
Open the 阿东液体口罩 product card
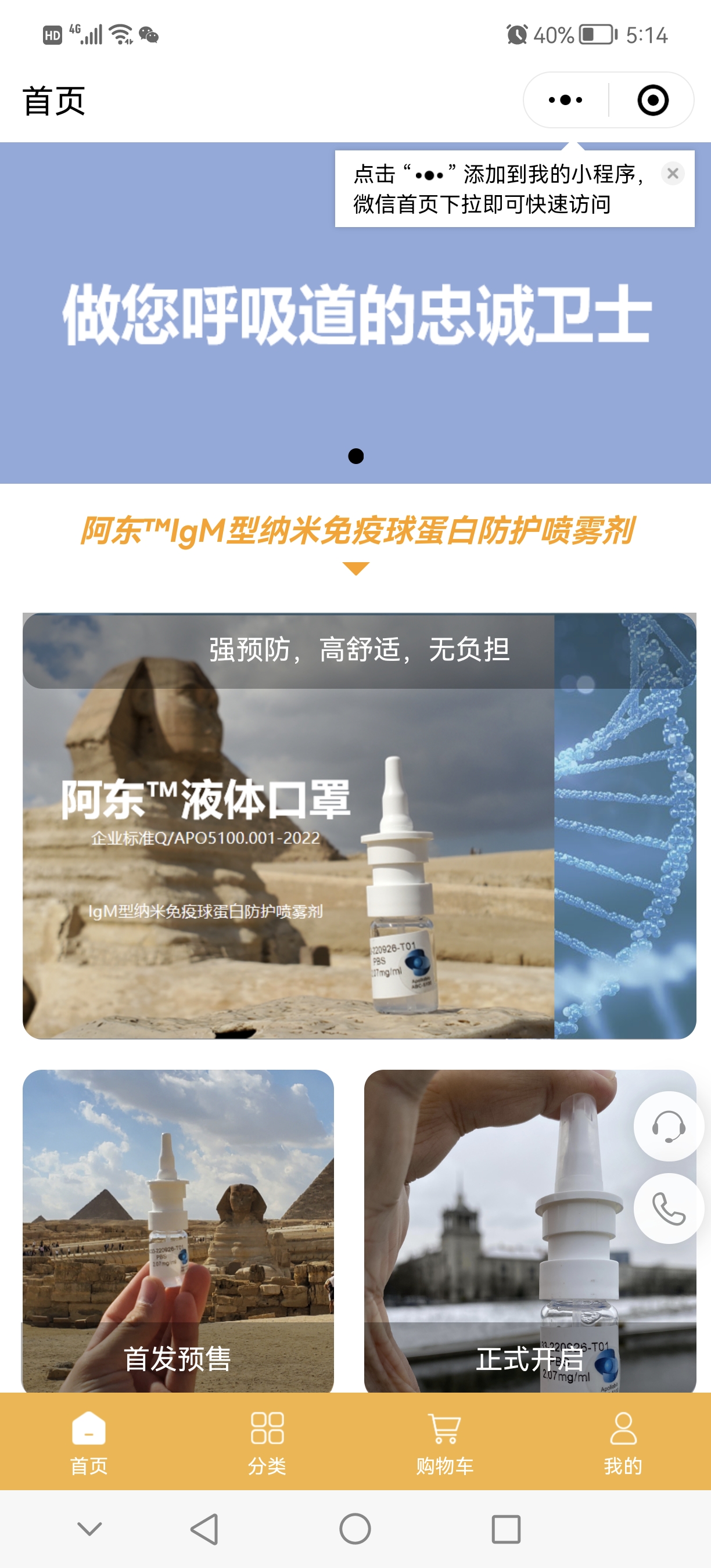[x=359, y=826]
